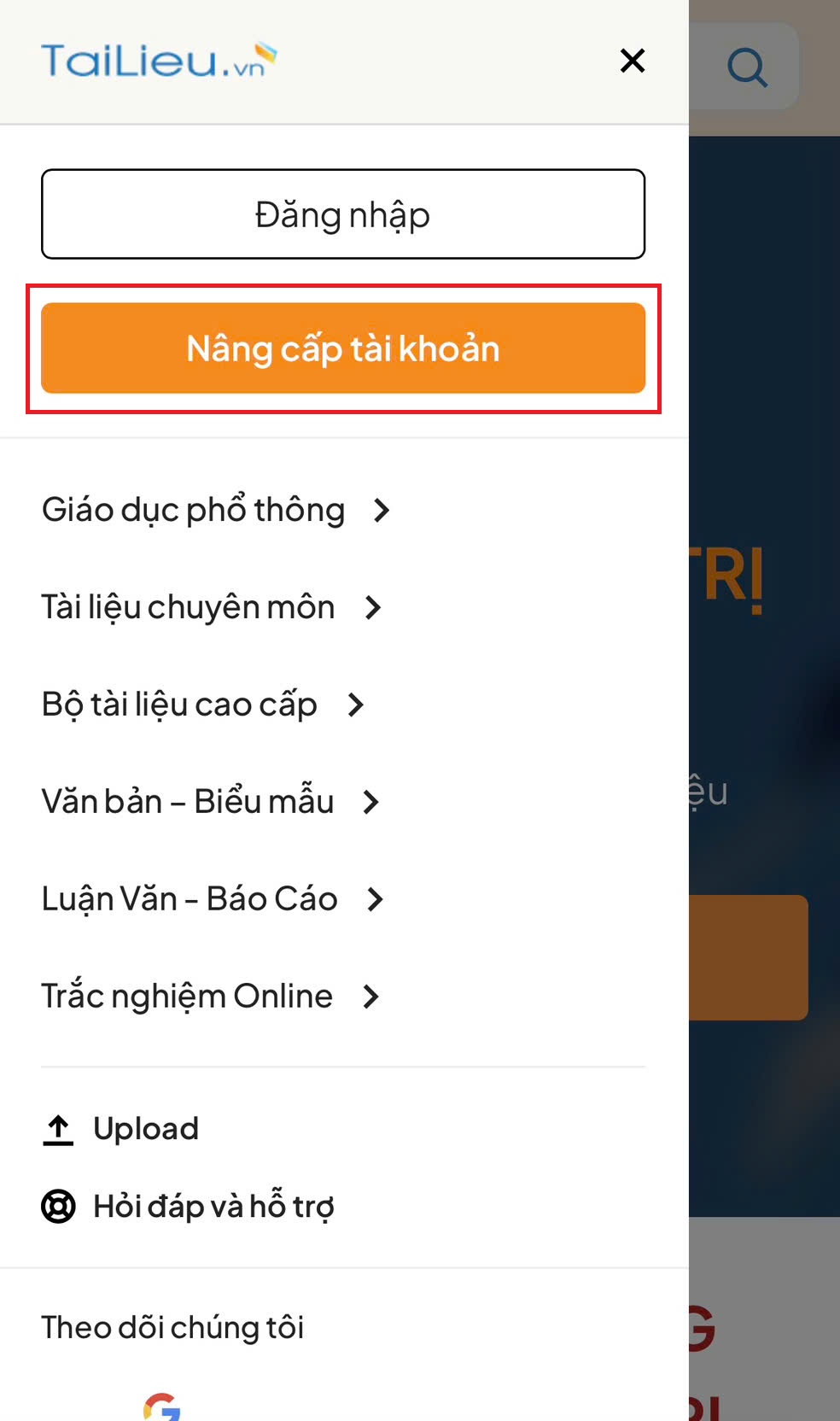
Task: Close the side menu drawer
Action: tap(633, 61)
